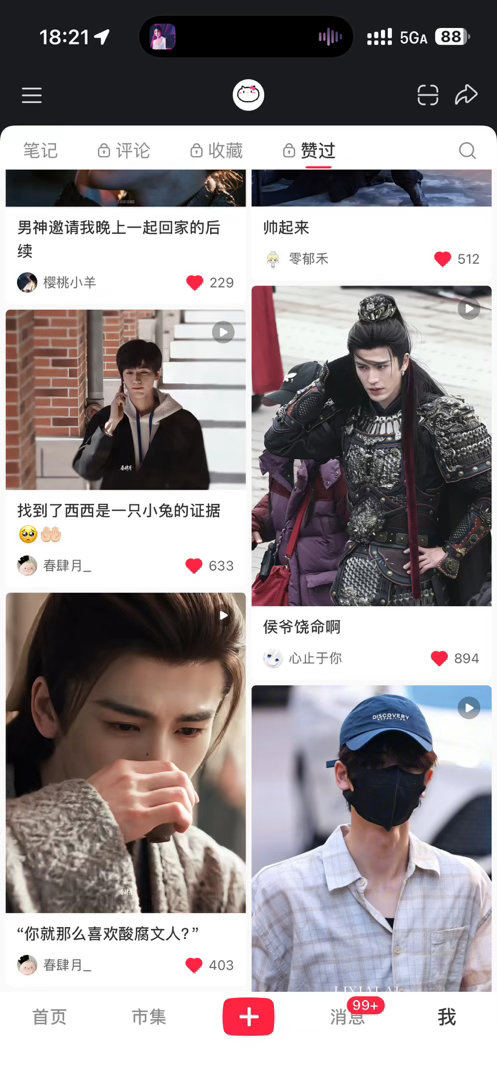
Task: Open the masked man in blue cap post
Action: pos(372,838)
